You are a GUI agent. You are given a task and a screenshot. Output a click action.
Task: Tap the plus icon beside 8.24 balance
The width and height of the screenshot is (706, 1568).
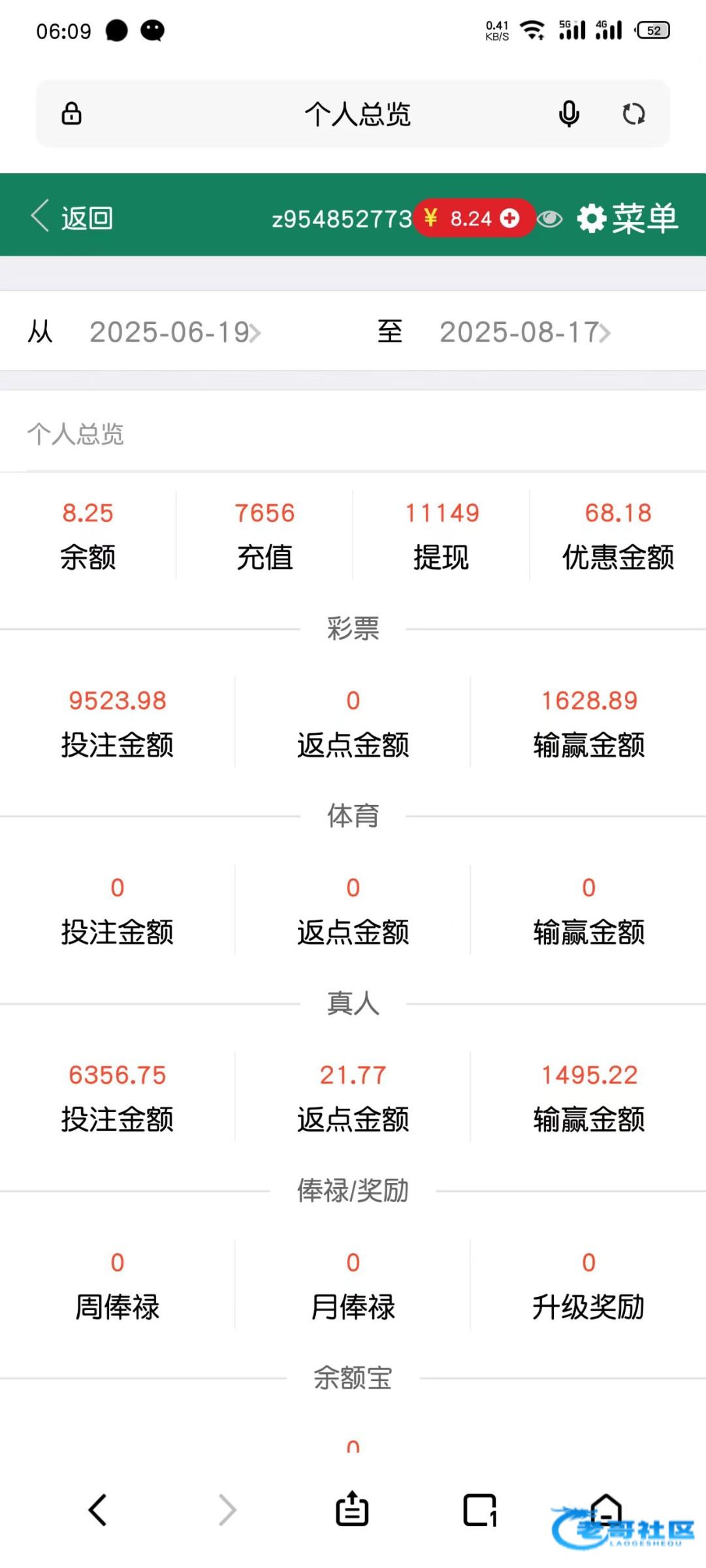[x=509, y=218]
